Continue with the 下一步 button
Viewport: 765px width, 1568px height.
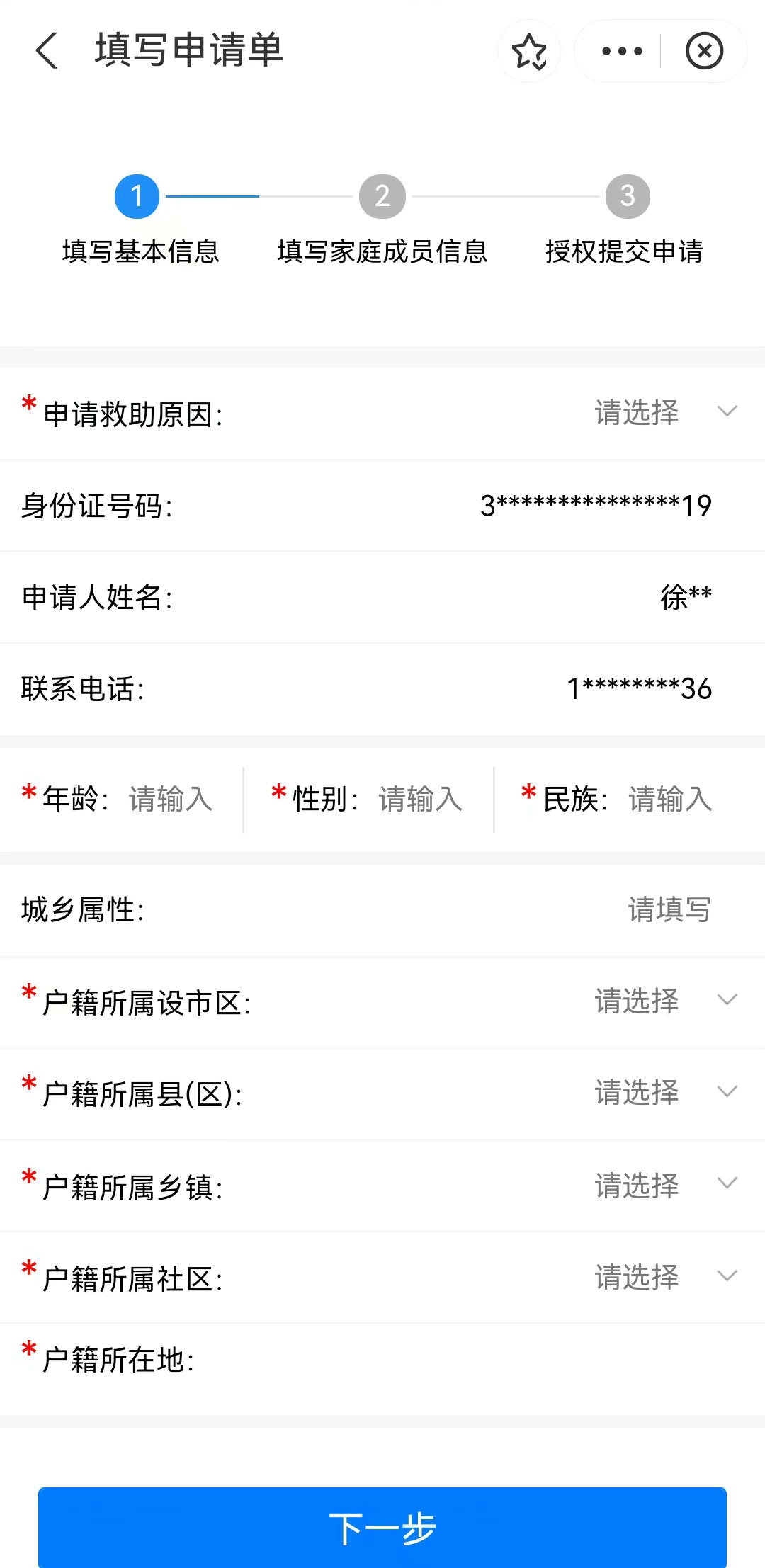[382, 1527]
